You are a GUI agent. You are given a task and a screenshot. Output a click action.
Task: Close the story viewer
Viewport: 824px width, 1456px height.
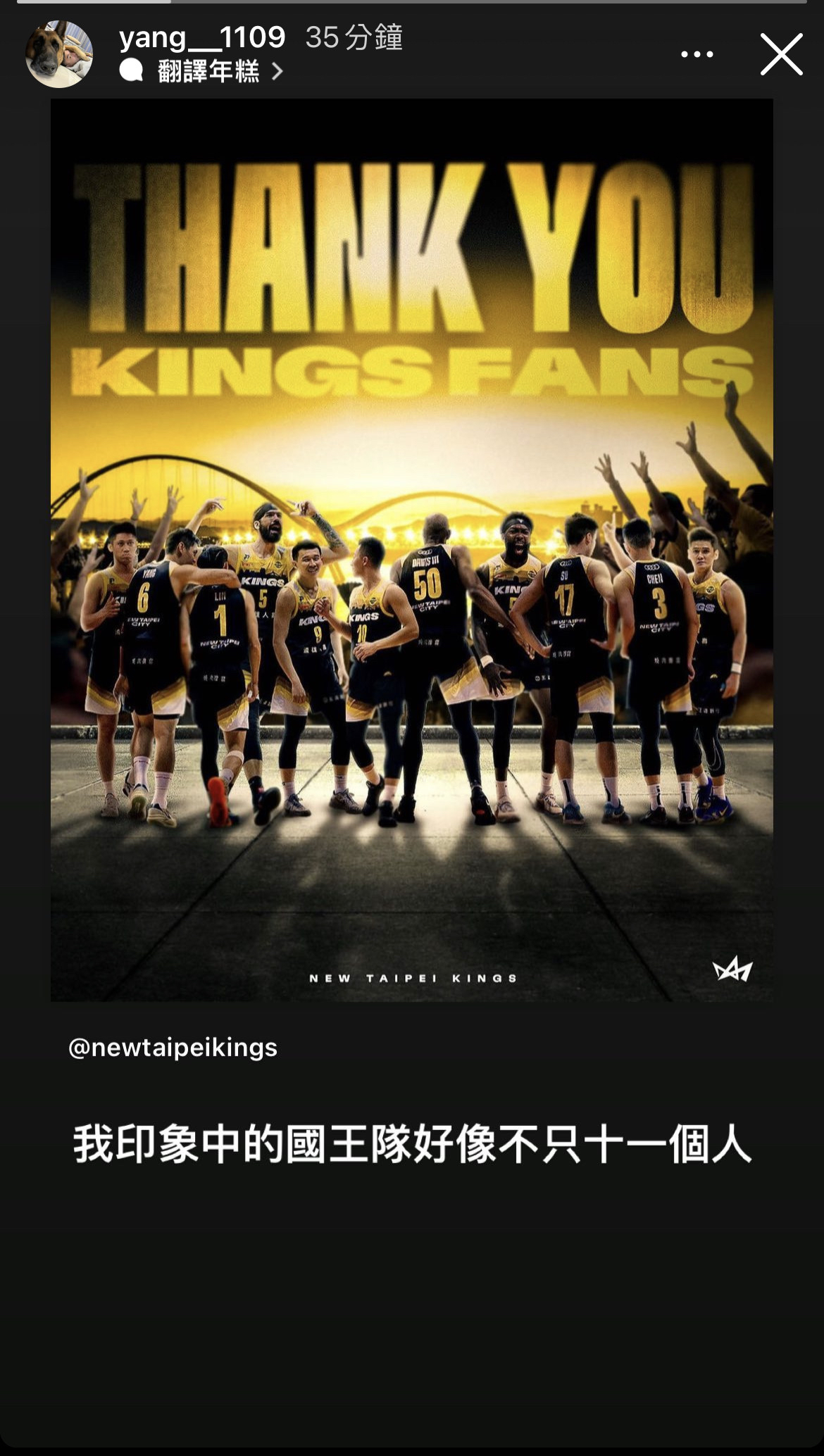[781, 54]
